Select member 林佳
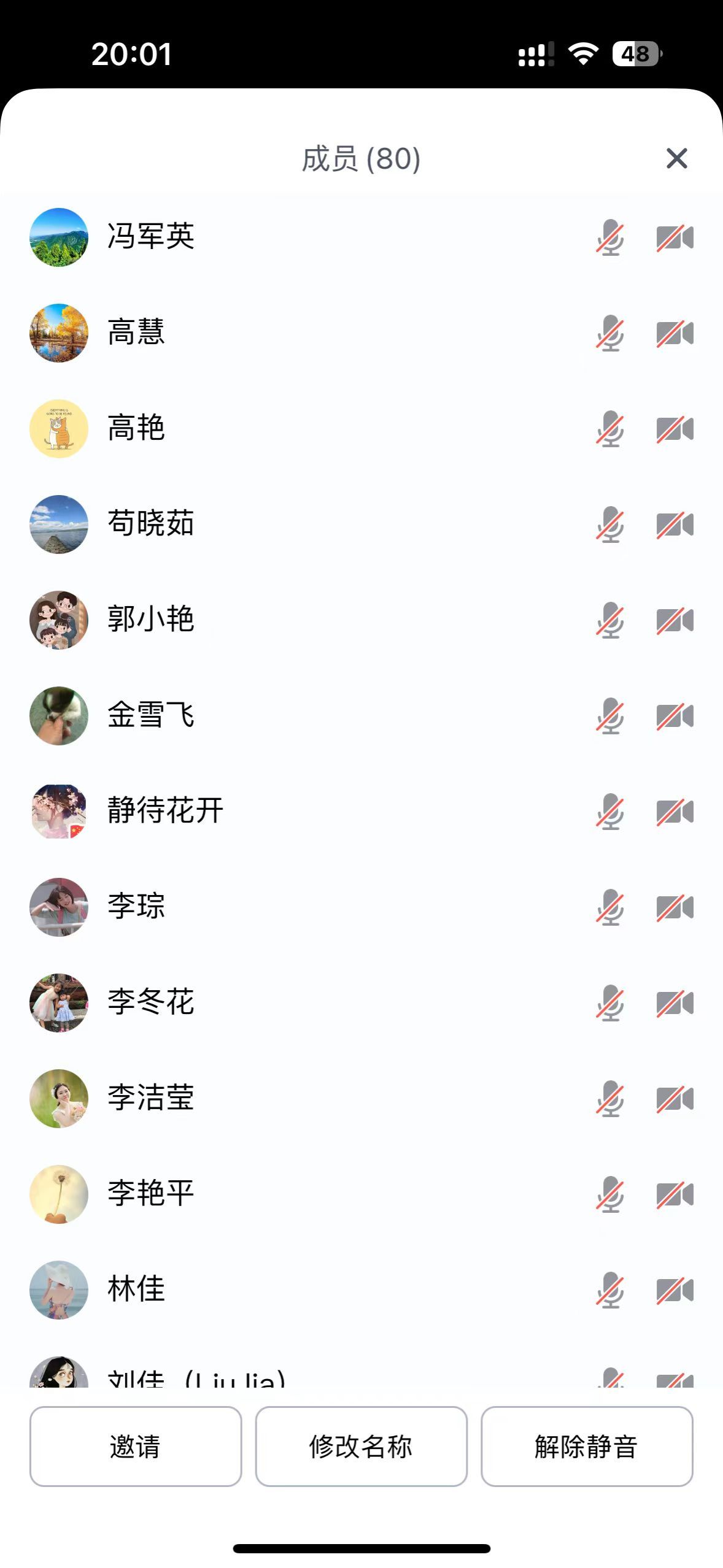 tap(136, 1289)
